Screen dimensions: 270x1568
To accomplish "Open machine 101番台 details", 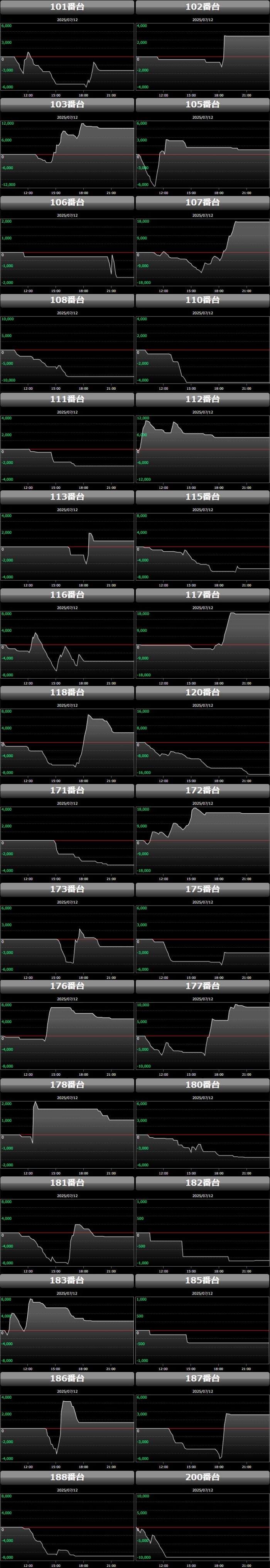I will coord(67,7).
